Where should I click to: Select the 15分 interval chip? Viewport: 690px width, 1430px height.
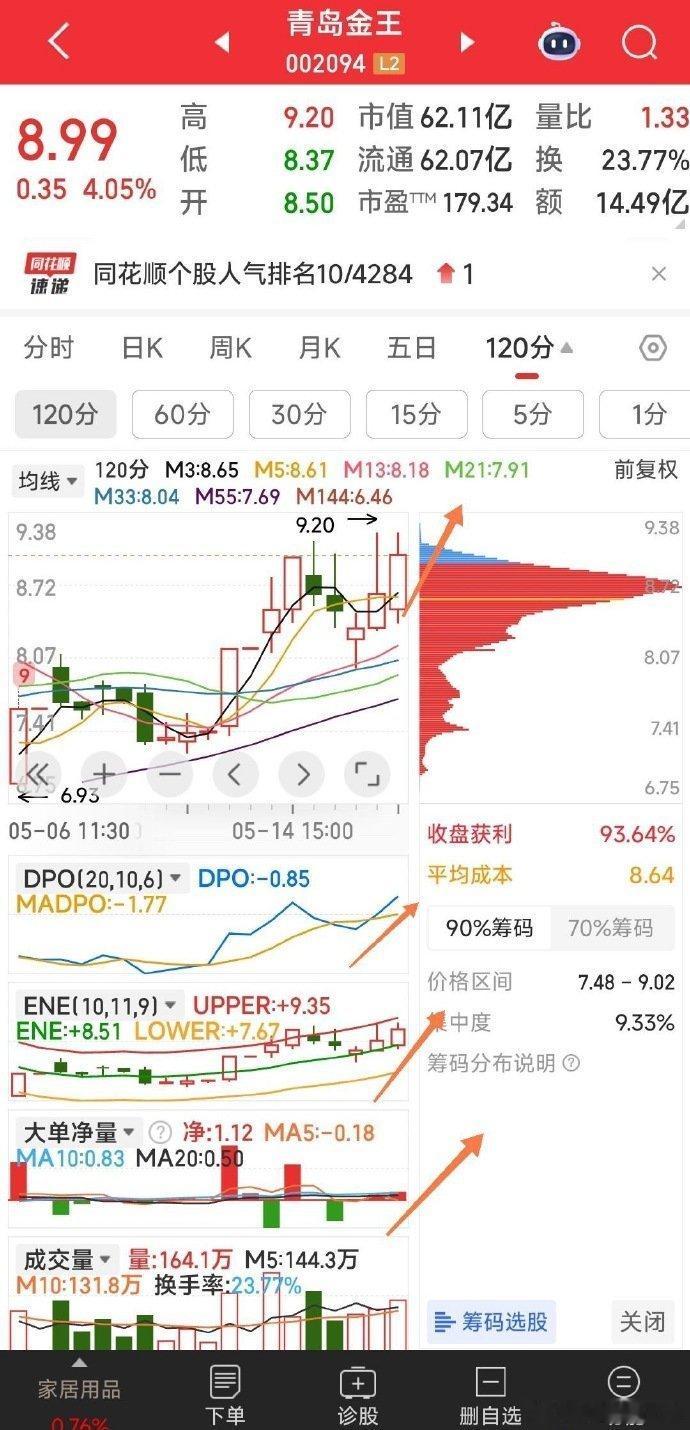(x=416, y=414)
